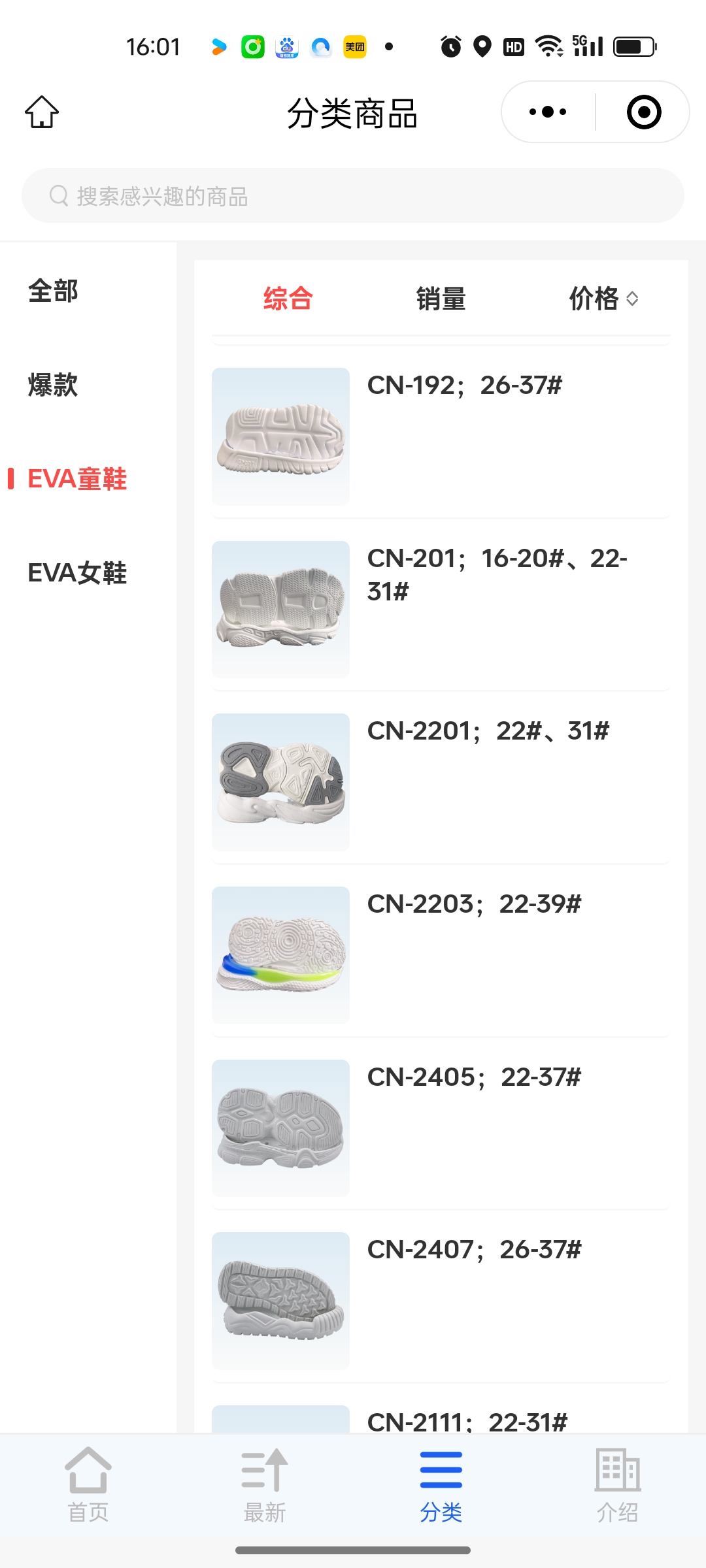
Task: Sort products by 销量
Action: point(441,299)
